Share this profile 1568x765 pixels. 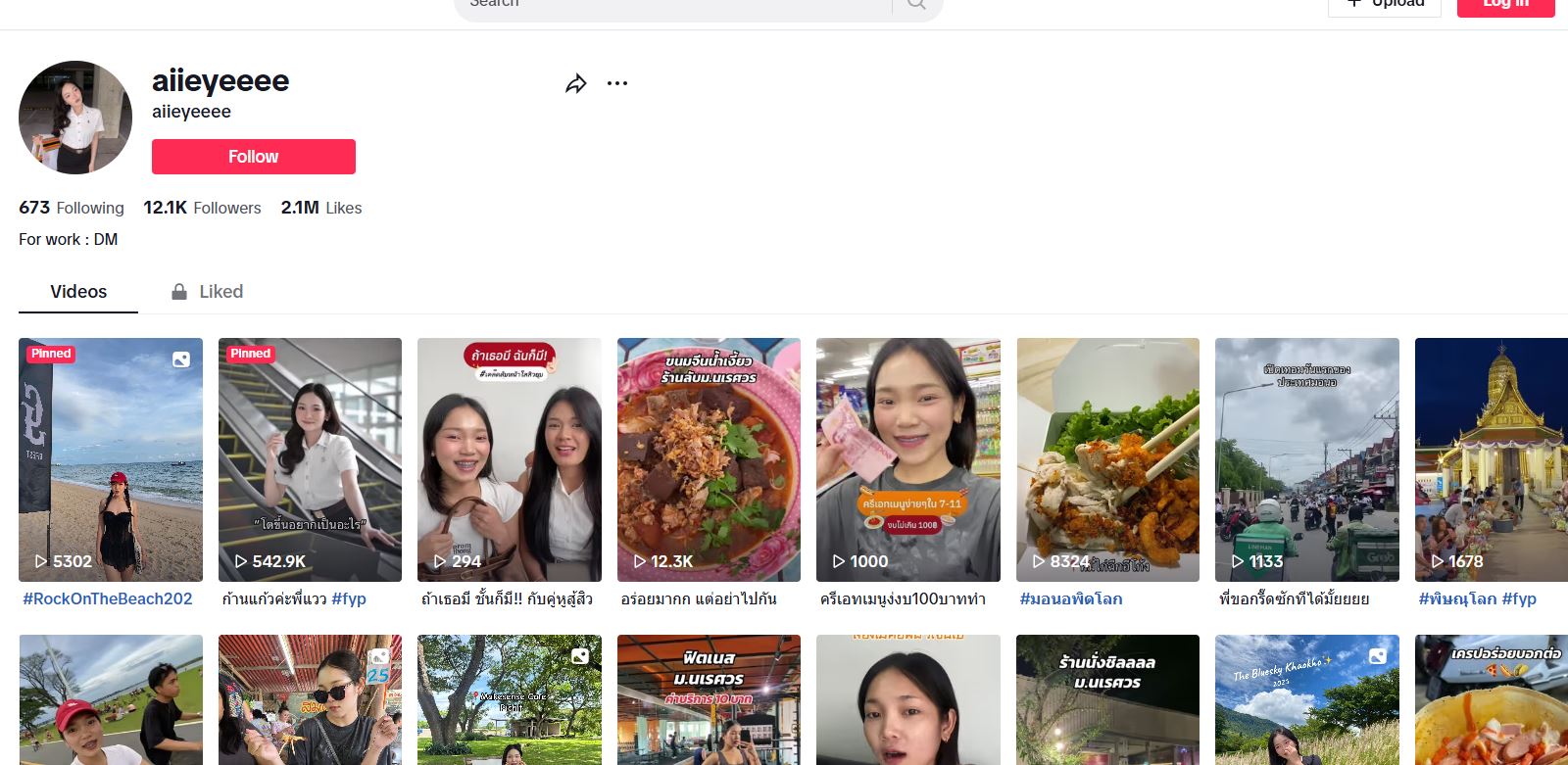tap(576, 84)
